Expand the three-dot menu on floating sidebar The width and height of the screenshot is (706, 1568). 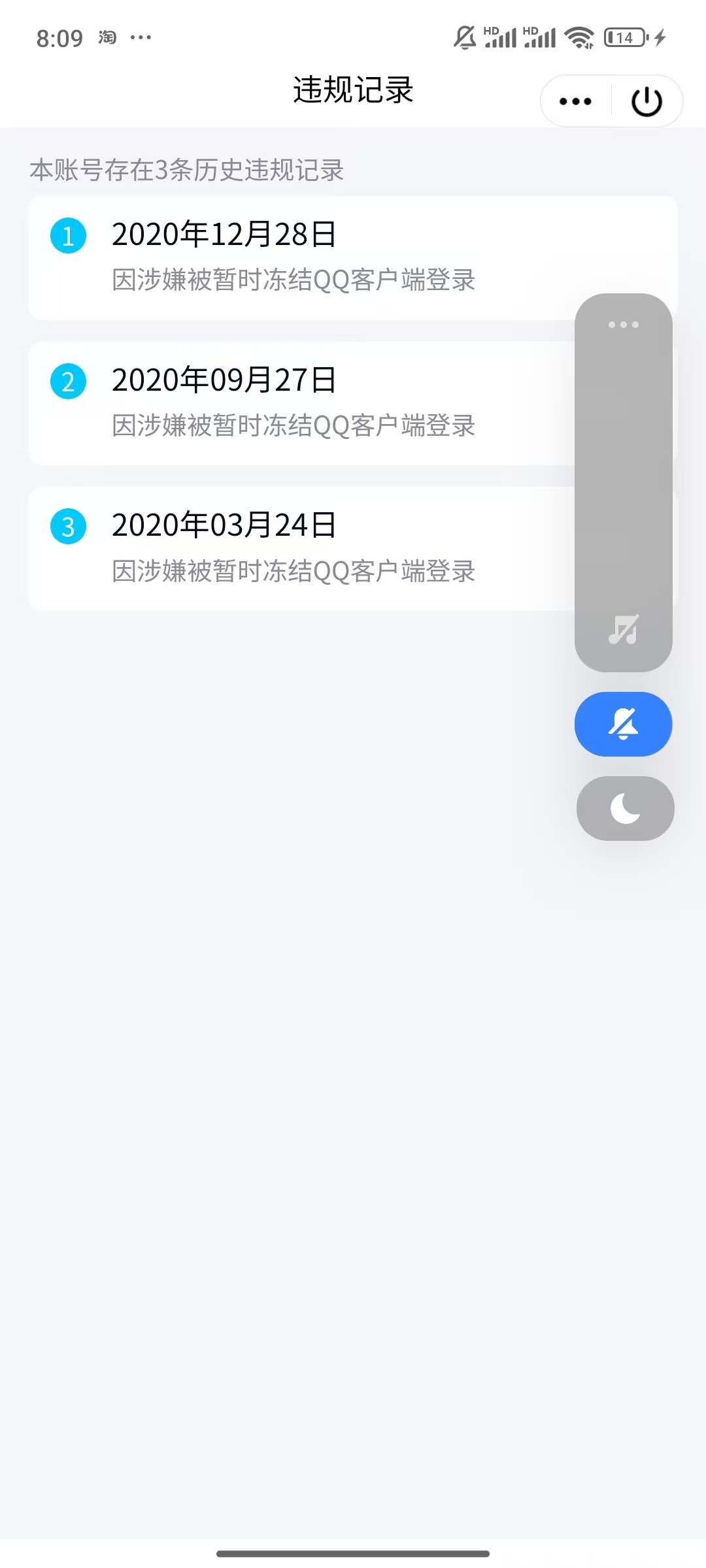[x=622, y=324]
